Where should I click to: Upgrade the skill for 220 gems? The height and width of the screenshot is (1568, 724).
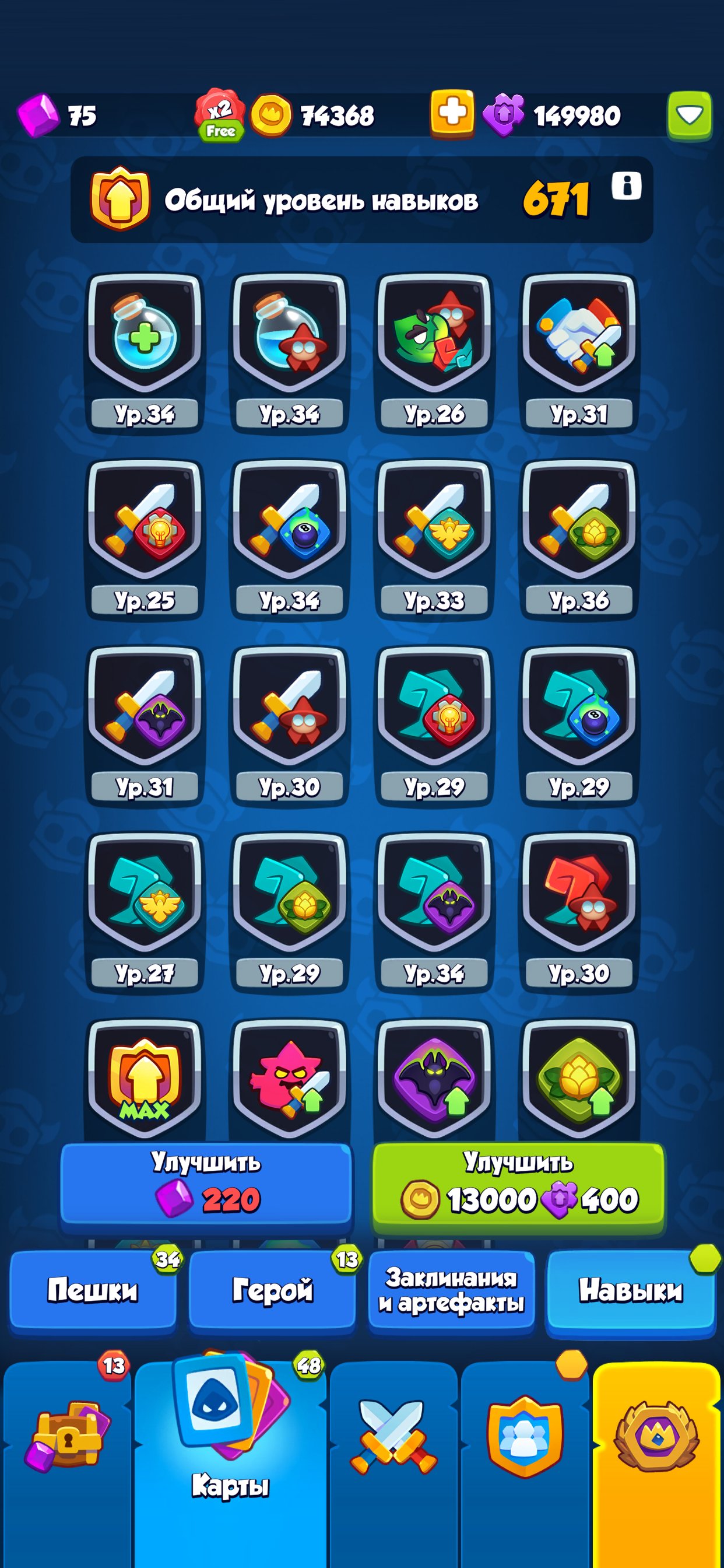click(x=206, y=1188)
